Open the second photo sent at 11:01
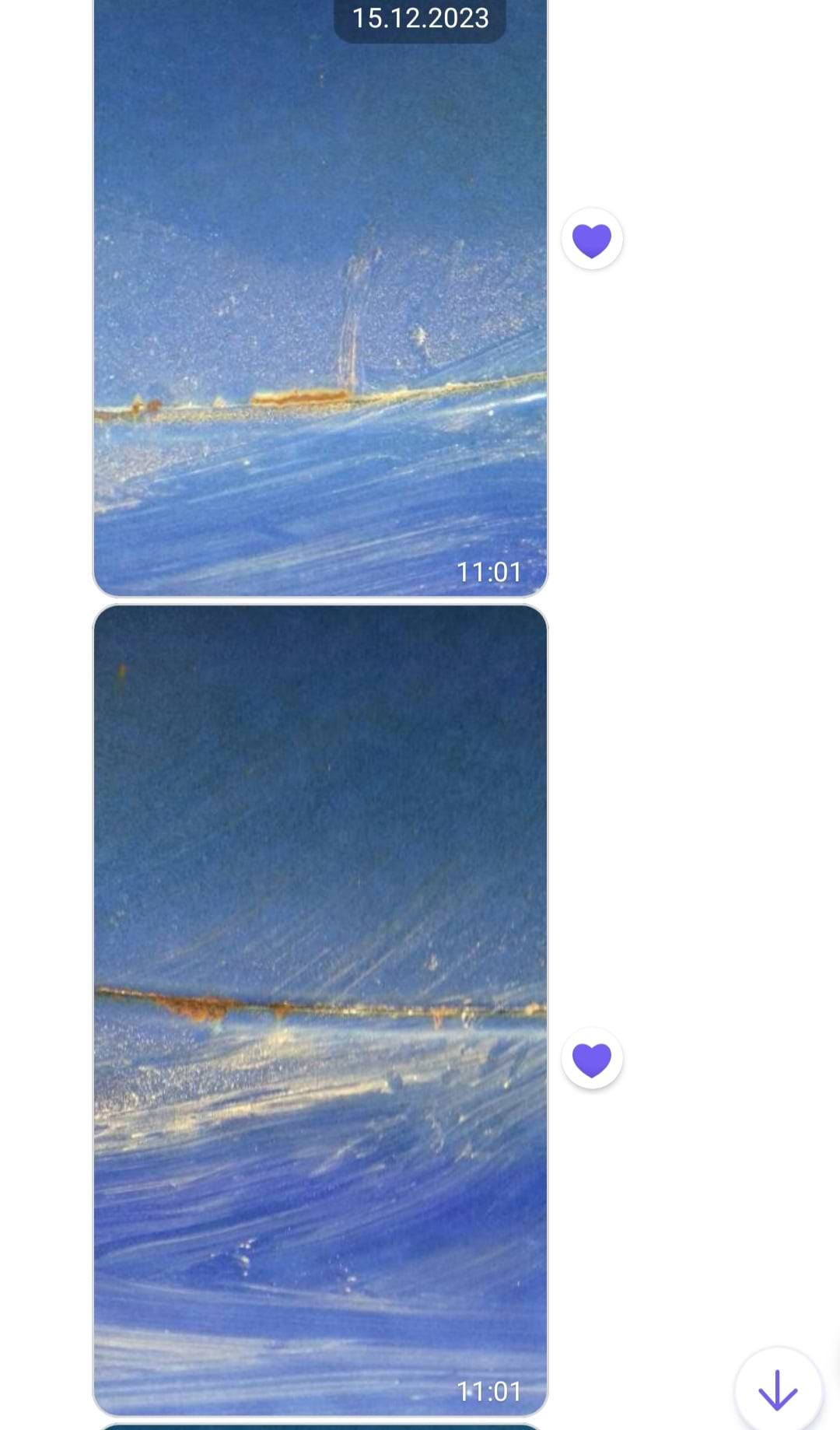 pos(320,1011)
